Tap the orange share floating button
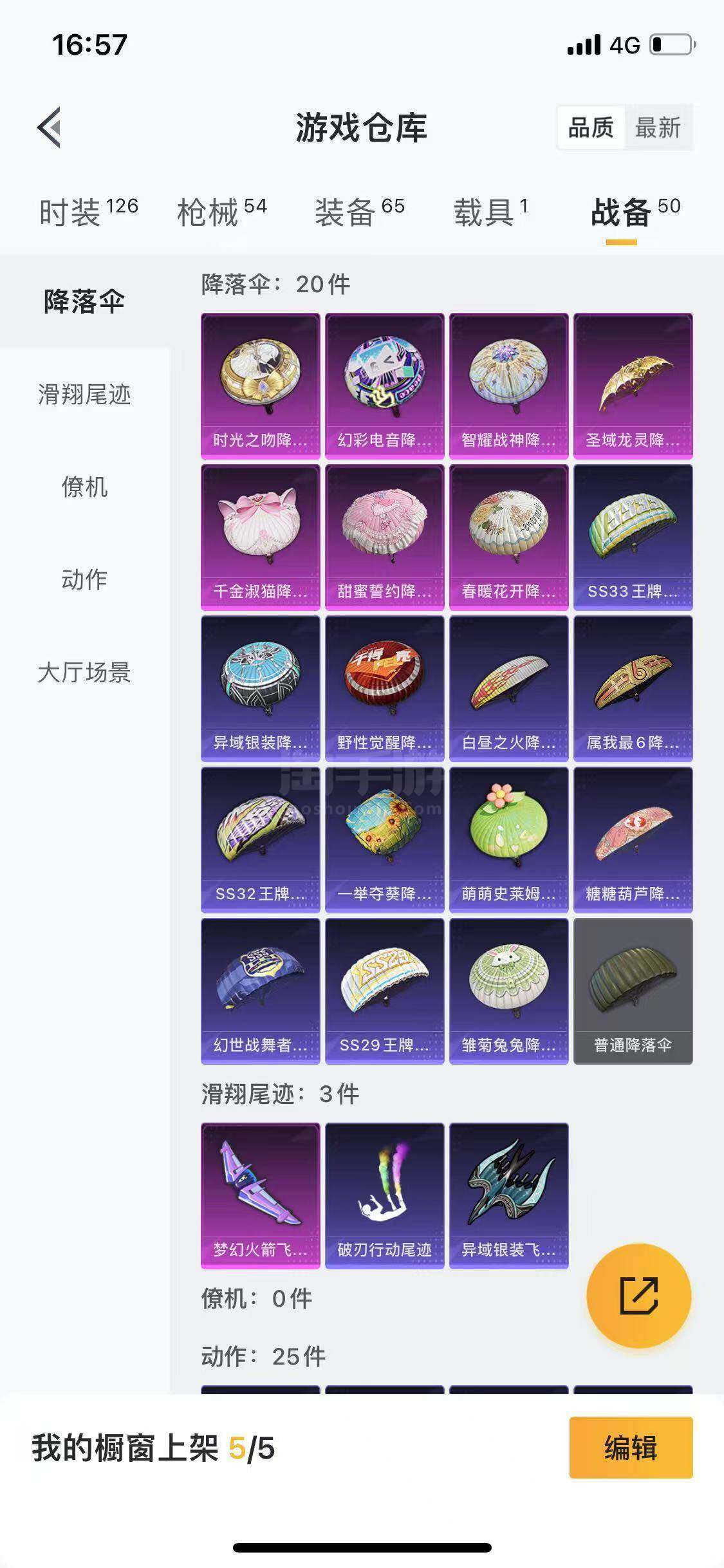Screen dimensions: 724x1568 (x=638, y=1295)
